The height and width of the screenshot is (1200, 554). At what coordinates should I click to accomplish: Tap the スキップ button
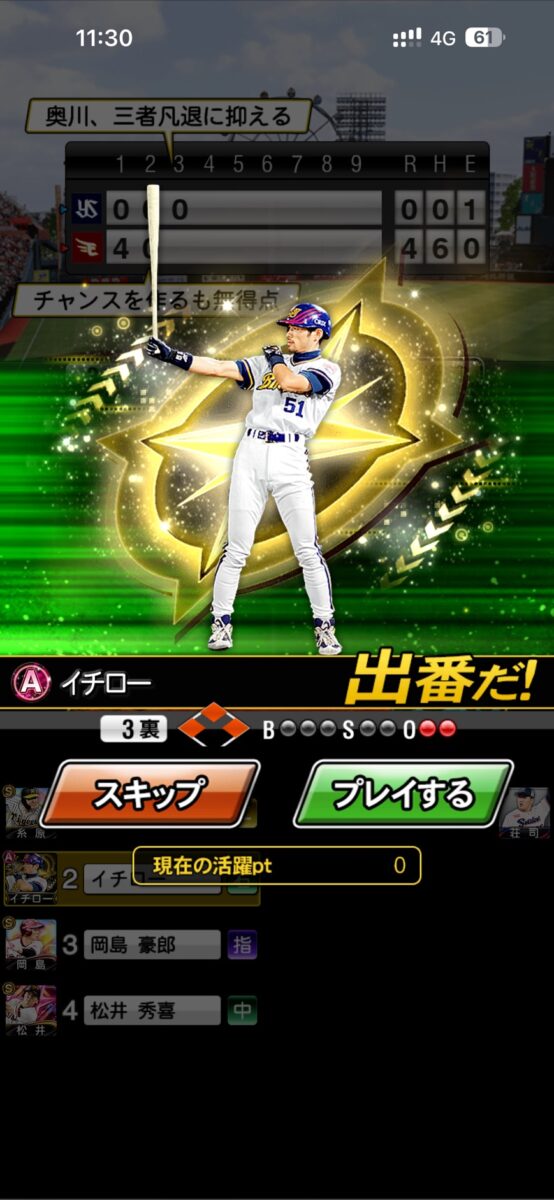click(x=150, y=793)
